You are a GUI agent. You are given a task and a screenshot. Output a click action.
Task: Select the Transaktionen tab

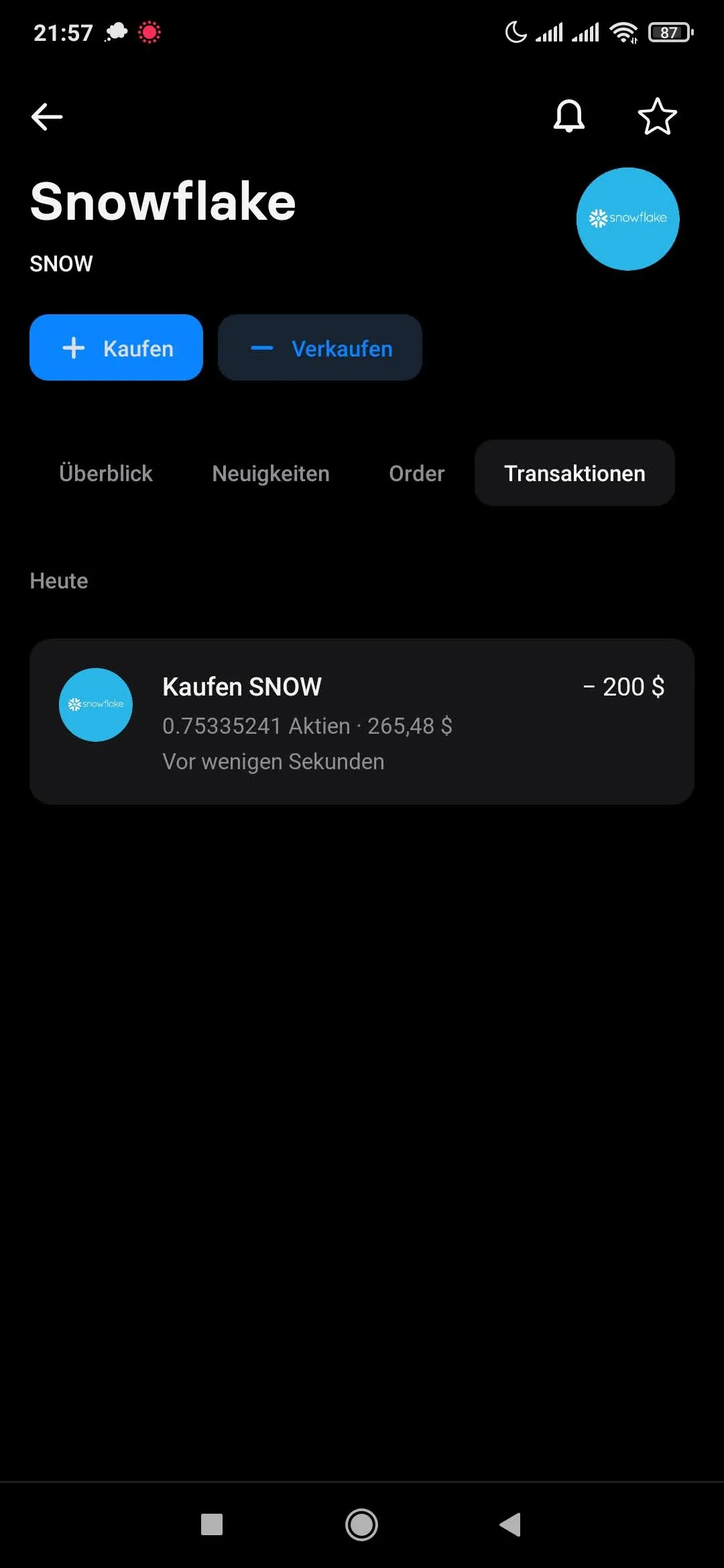575,473
